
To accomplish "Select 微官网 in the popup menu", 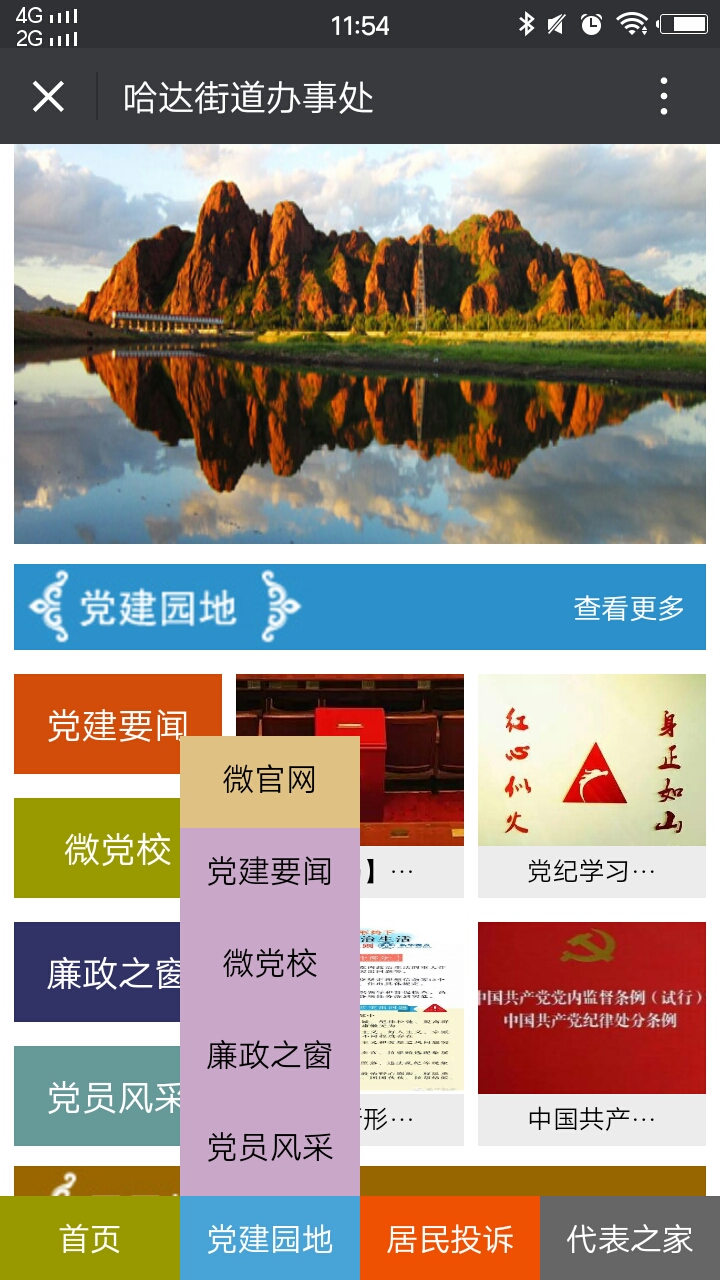I will (x=270, y=781).
